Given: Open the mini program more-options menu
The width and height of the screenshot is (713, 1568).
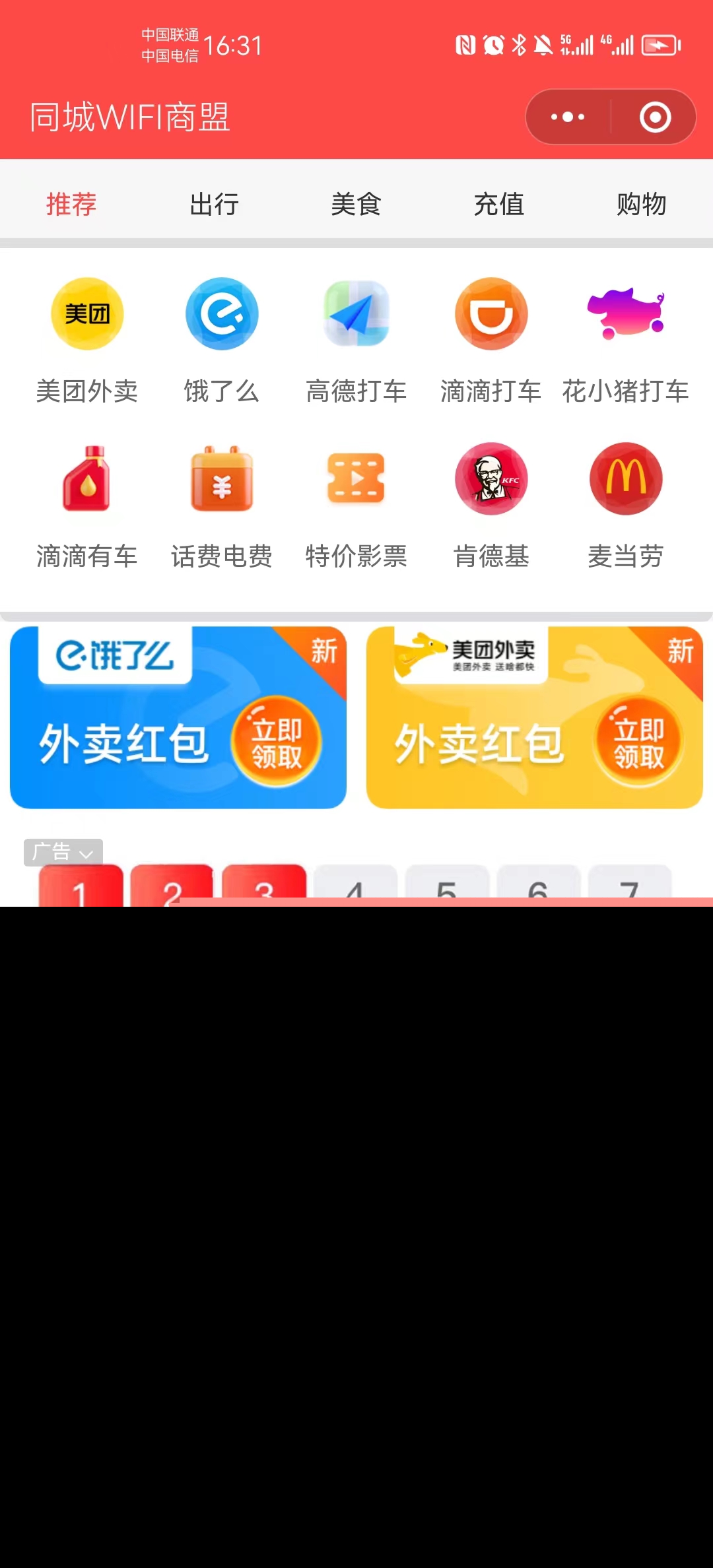Looking at the screenshot, I should [568, 117].
